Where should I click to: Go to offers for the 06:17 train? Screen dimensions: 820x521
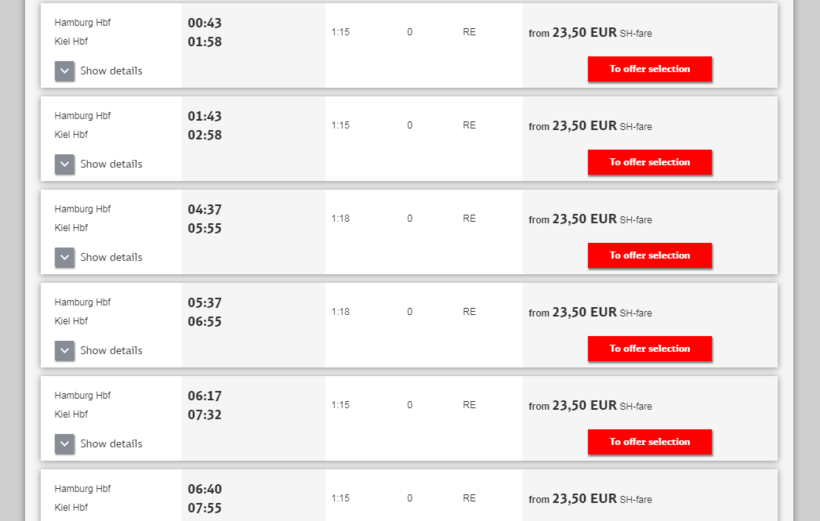pos(649,441)
